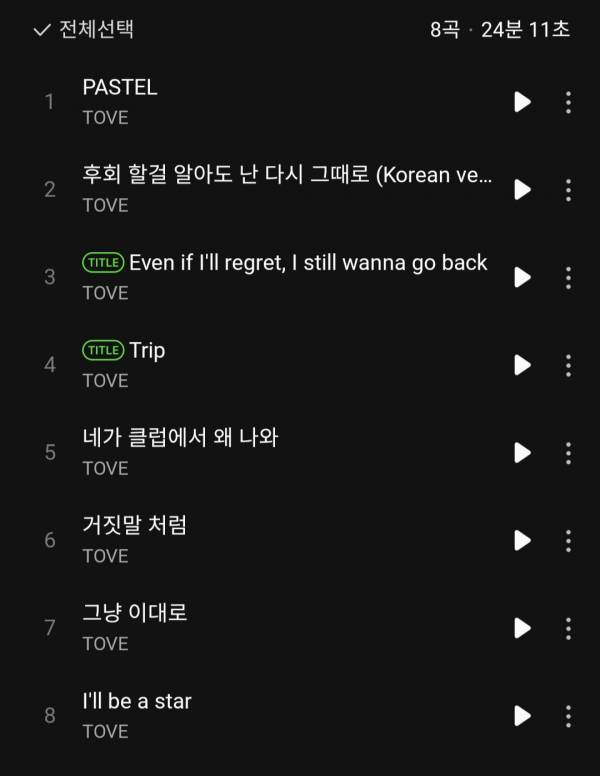Image resolution: width=600 pixels, height=776 pixels.
Task: Play Even if I'll regret, I still wanna go back
Action: click(x=522, y=277)
